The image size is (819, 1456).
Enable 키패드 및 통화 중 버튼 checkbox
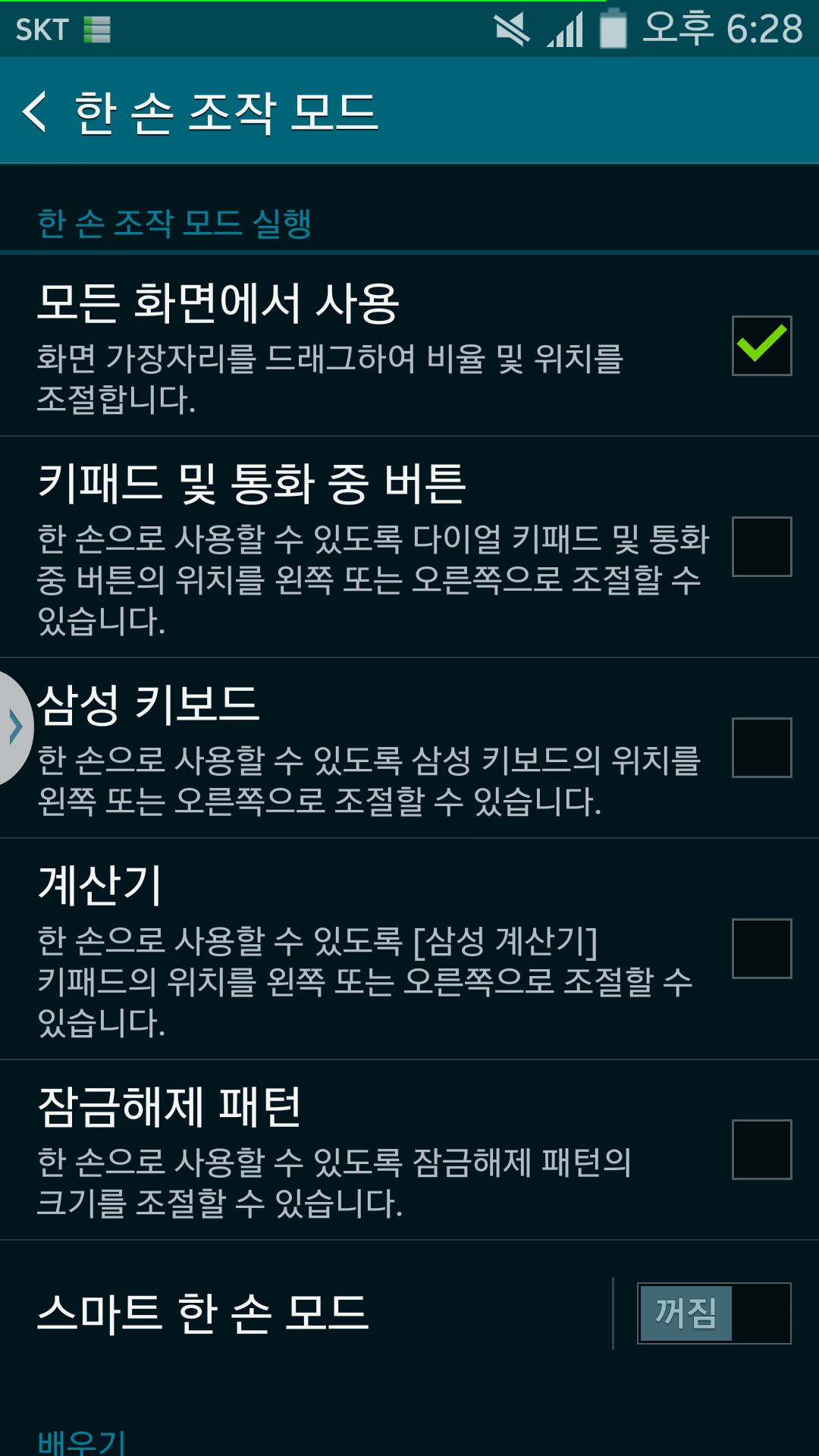click(761, 547)
